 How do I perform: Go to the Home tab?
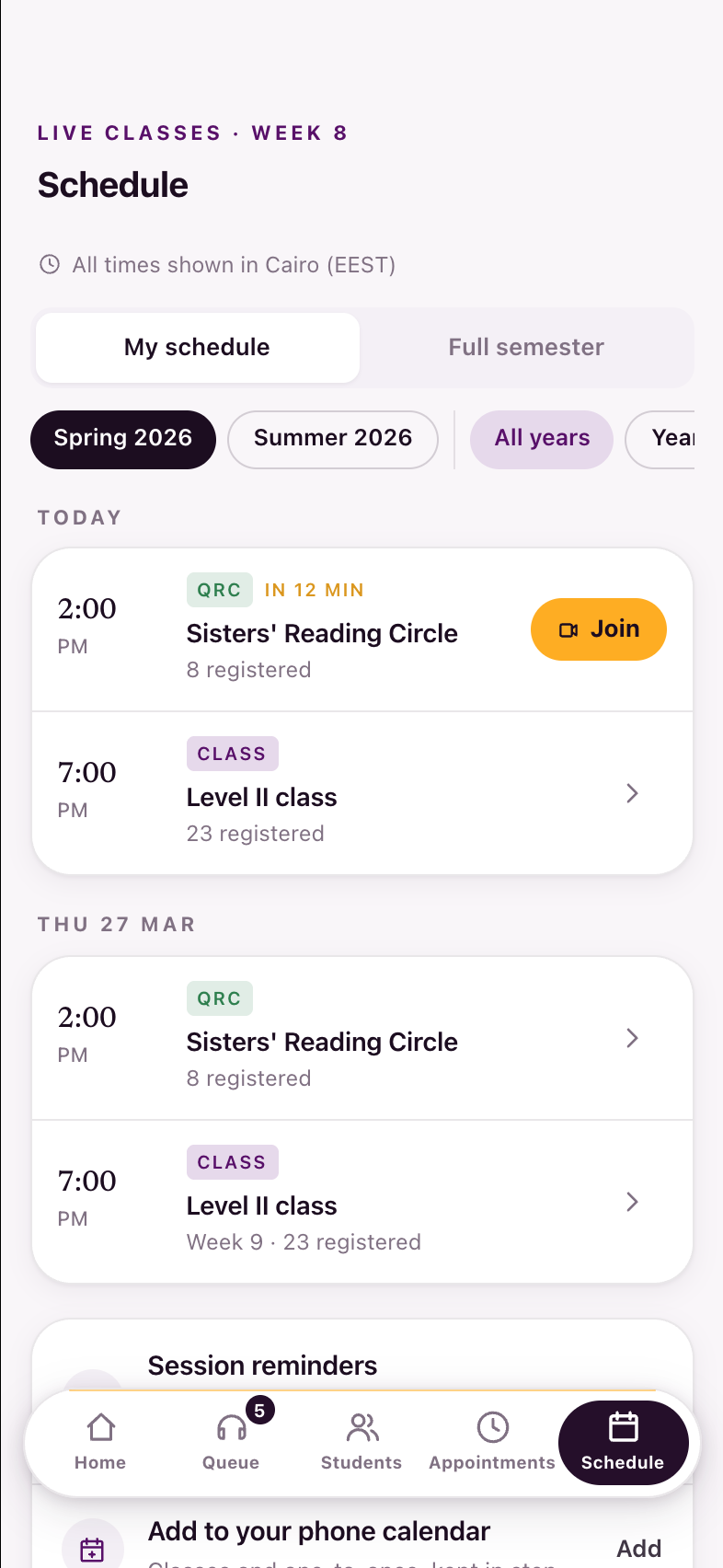tap(100, 1442)
